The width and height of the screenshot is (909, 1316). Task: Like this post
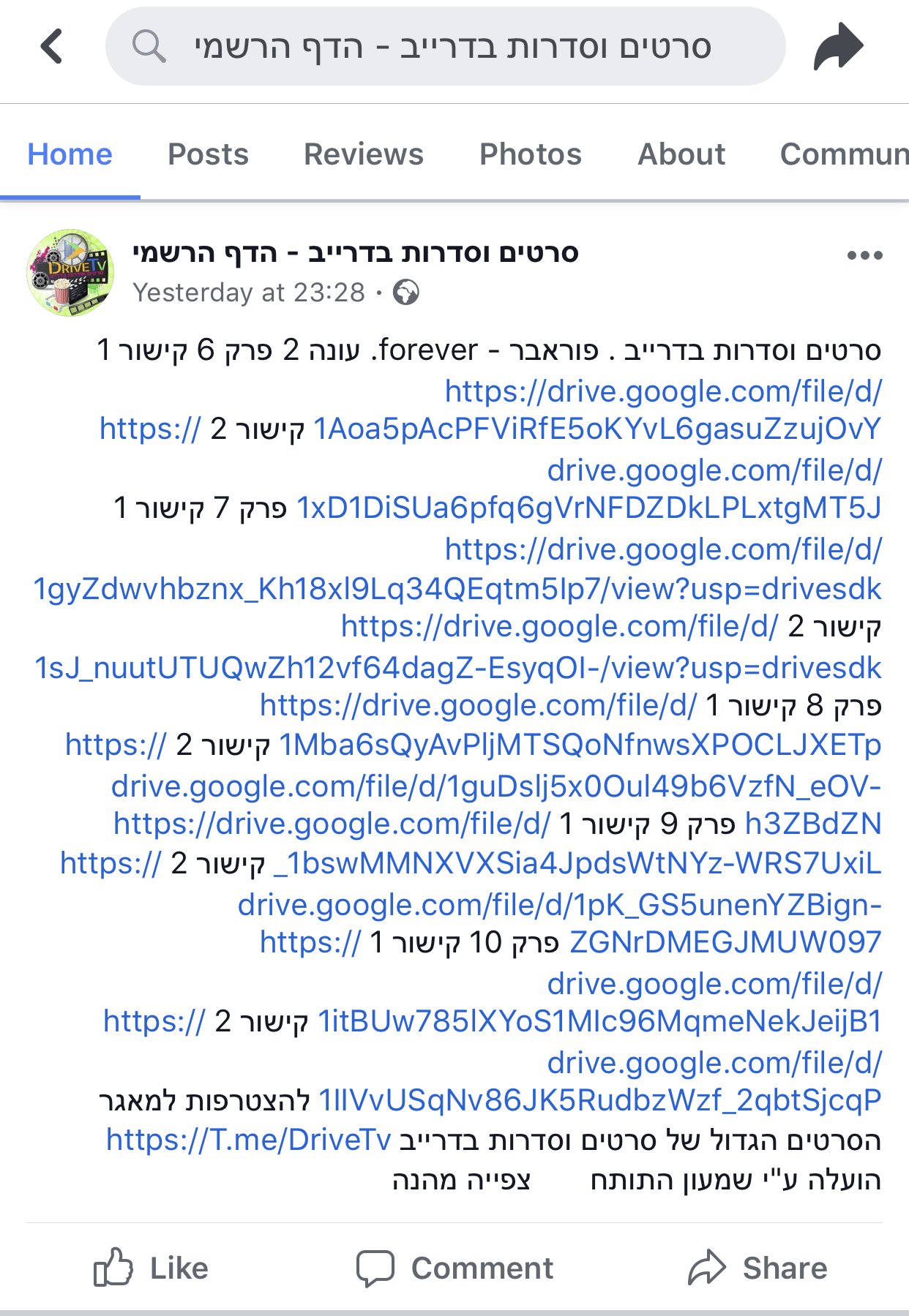[x=151, y=1268]
